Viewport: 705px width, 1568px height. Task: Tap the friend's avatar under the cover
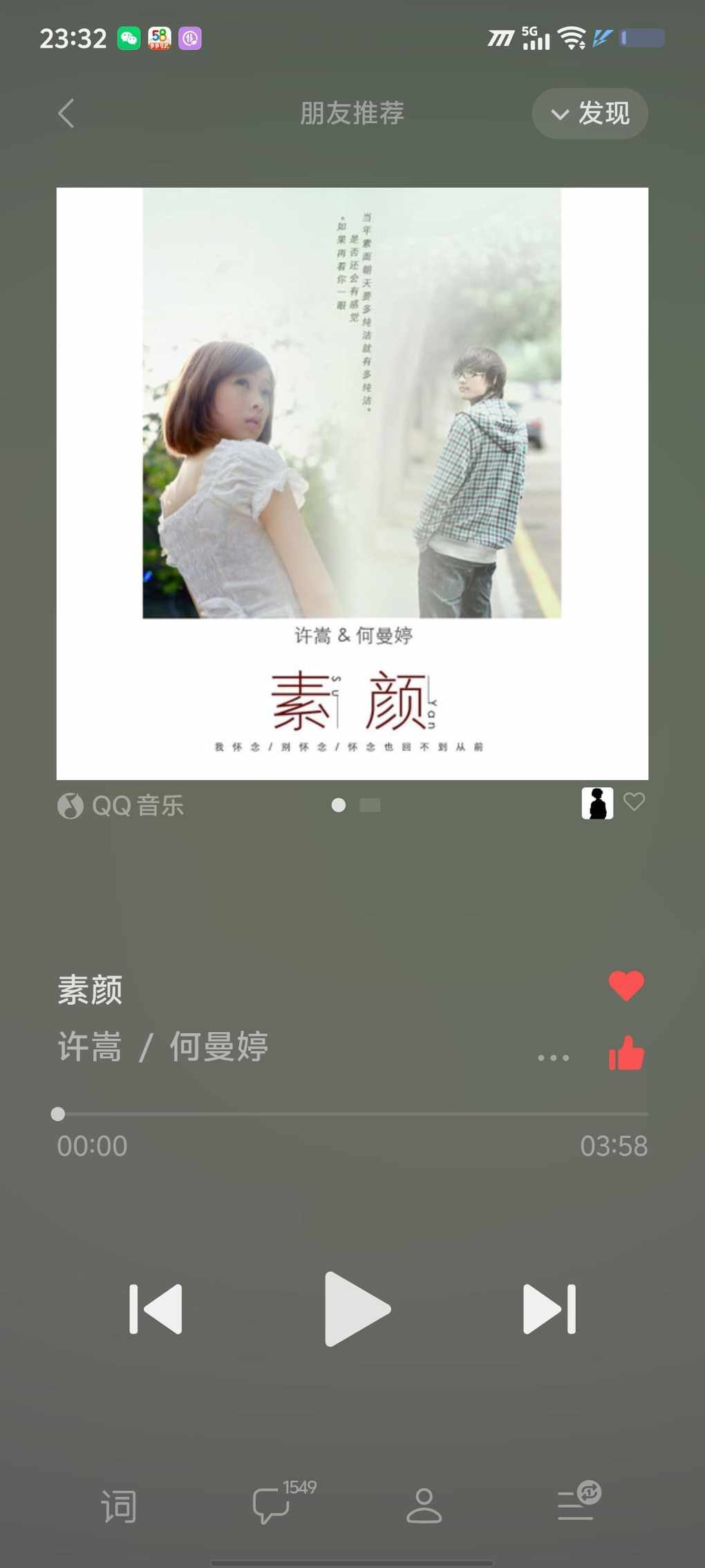[x=597, y=804]
